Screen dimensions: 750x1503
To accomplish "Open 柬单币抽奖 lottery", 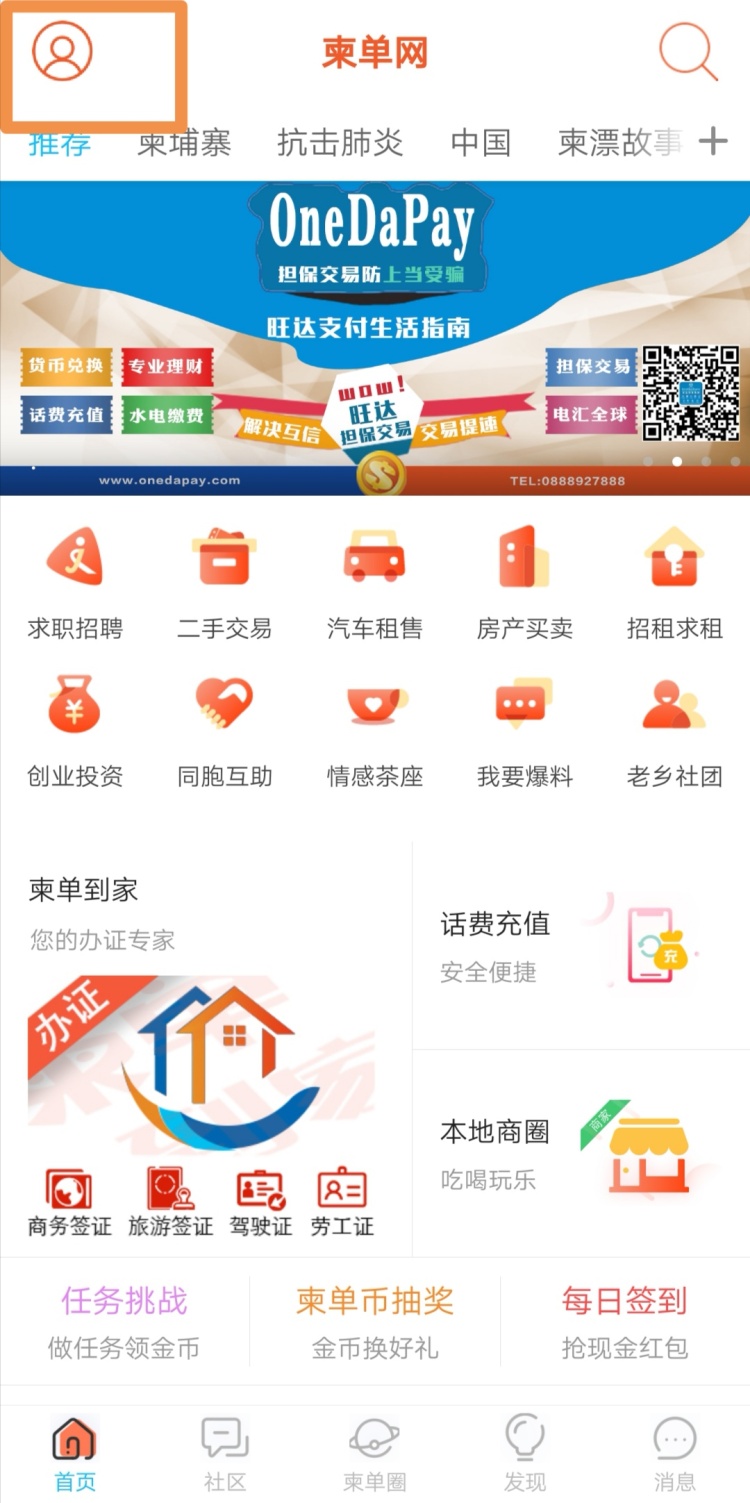I will (375, 1321).
